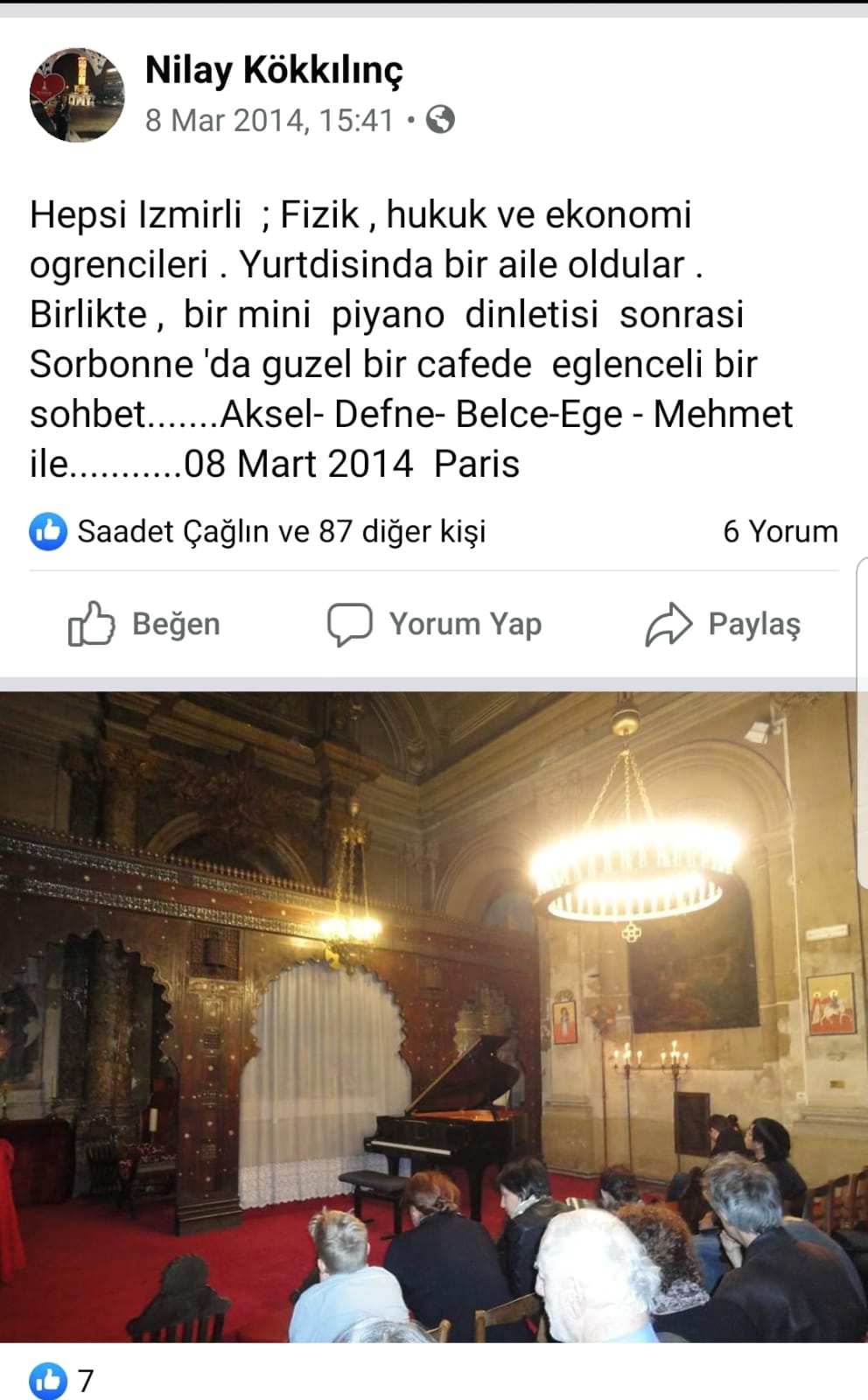Open Nilay Kökkılınç's profile name link
This screenshot has width=868, height=1400.
[x=274, y=70]
